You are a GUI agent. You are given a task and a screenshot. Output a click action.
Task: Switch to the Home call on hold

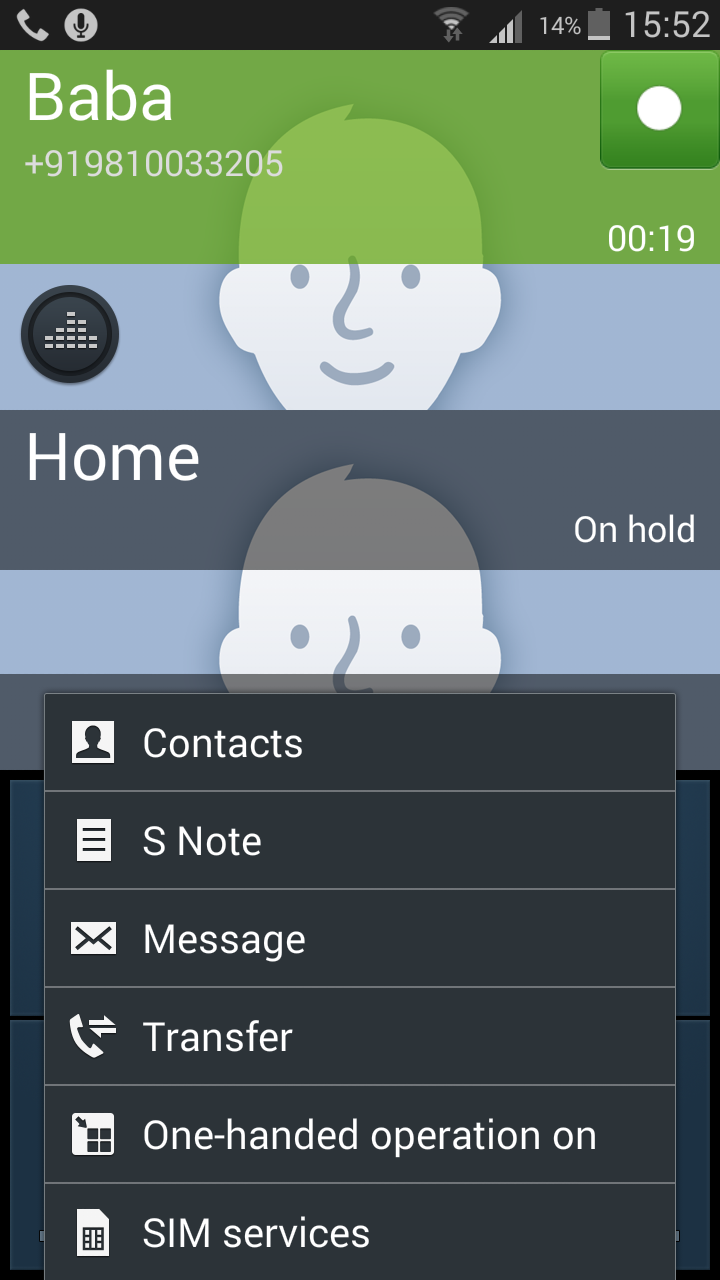click(360, 490)
